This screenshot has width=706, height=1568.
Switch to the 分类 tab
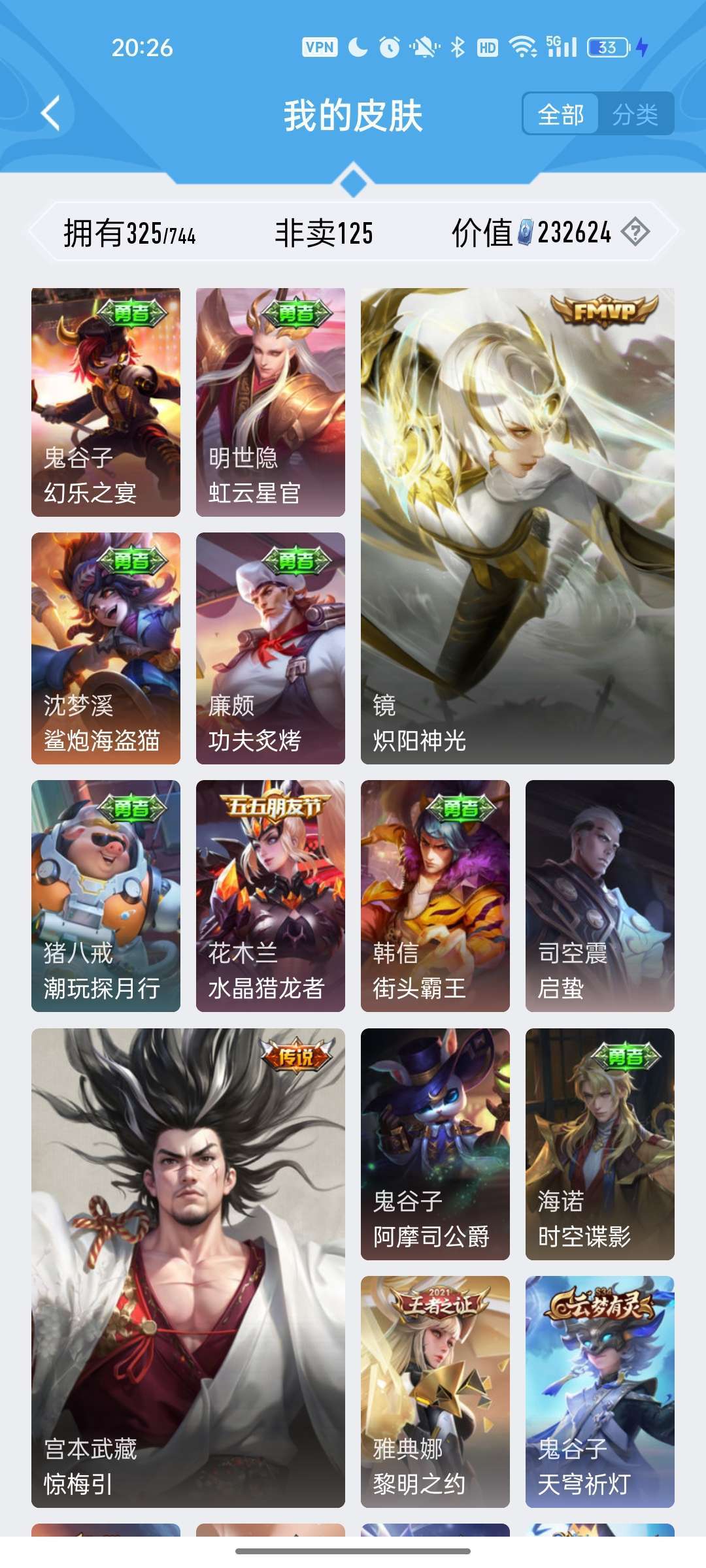coord(635,114)
